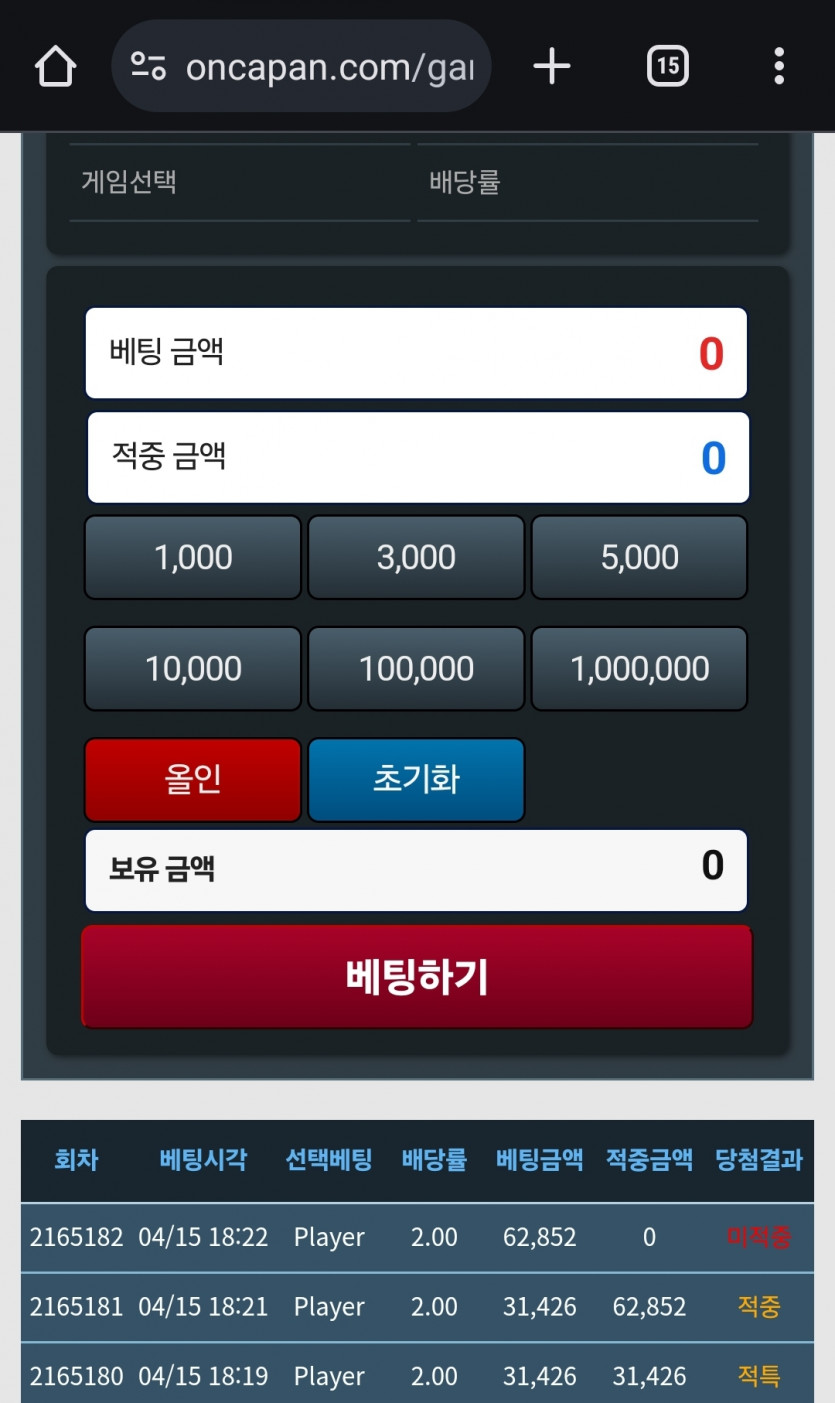Go to the browser home page
Image resolution: width=835 pixels, height=1403 pixels.
(55, 67)
